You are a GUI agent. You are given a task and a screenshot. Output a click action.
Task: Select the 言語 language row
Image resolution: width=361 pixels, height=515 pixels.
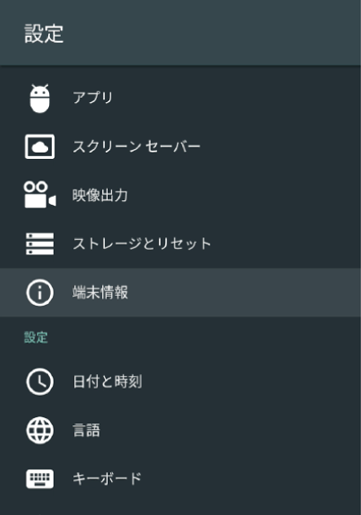180,430
